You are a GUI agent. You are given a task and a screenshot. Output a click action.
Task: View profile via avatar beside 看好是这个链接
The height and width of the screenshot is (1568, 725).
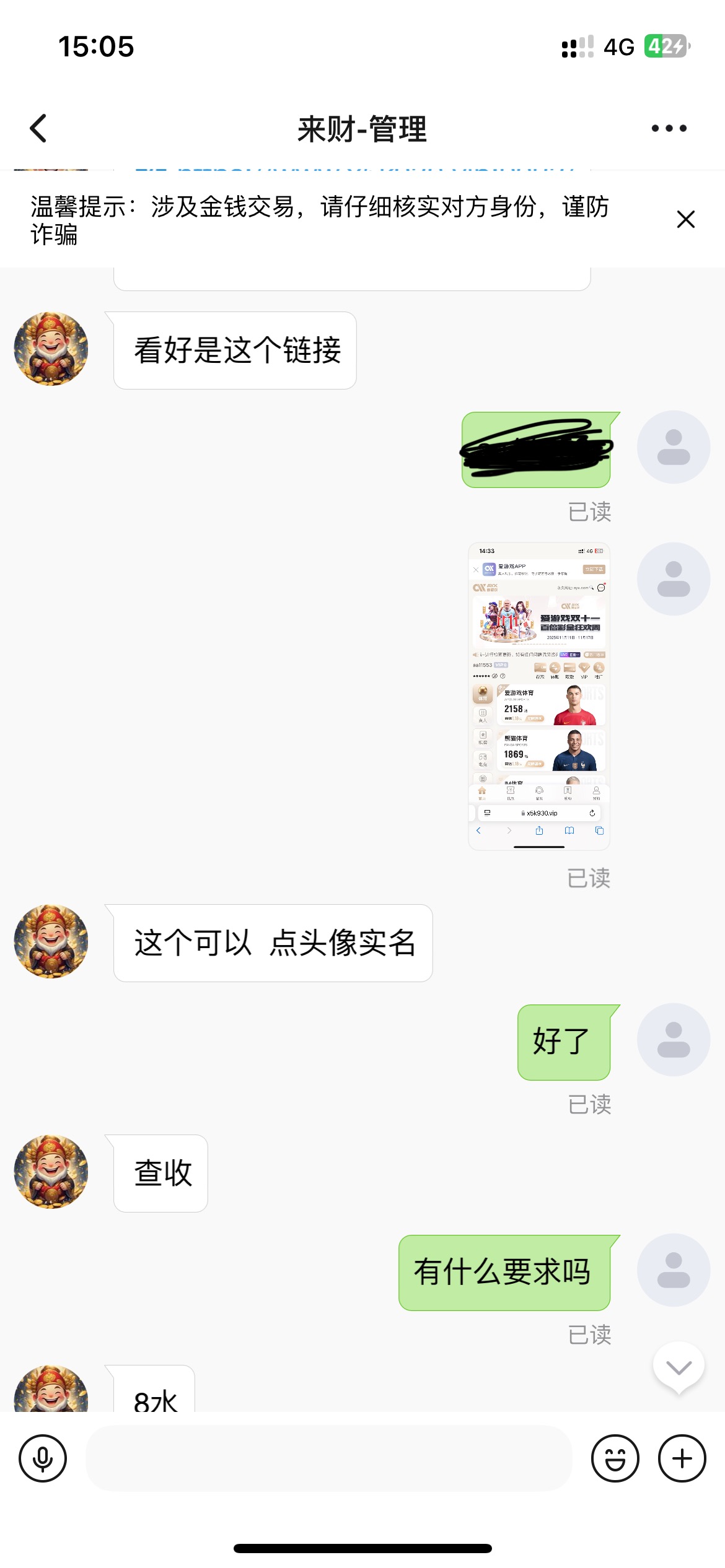(x=51, y=349)
